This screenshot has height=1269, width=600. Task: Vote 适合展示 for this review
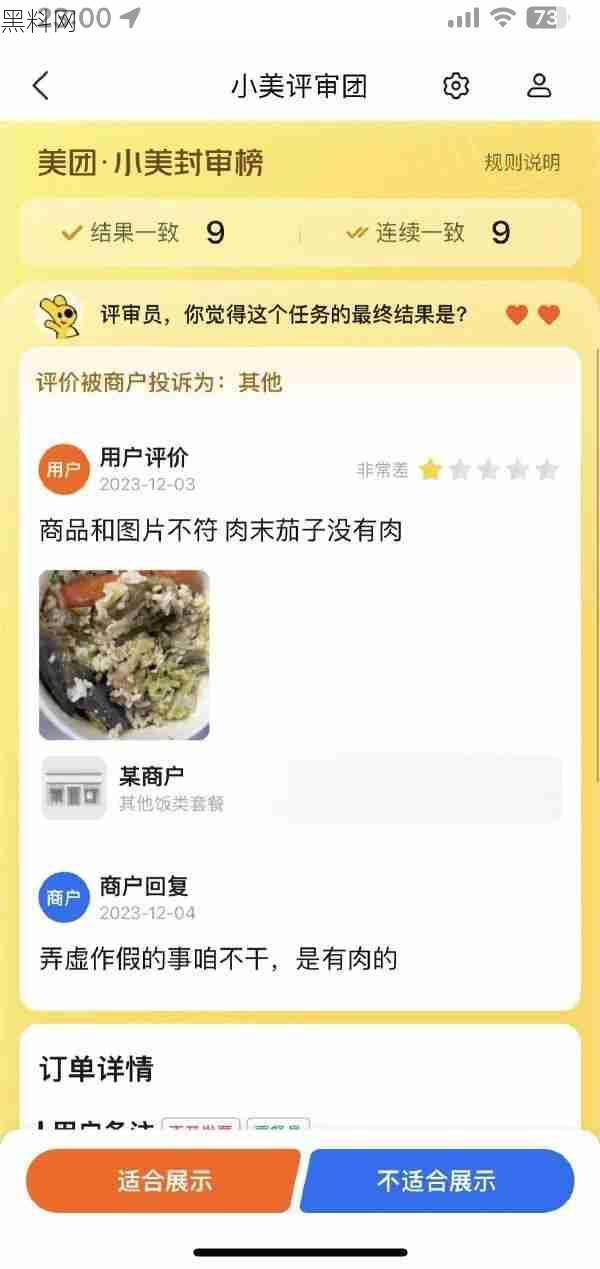pyautogui.click(x=164, y=1181)
